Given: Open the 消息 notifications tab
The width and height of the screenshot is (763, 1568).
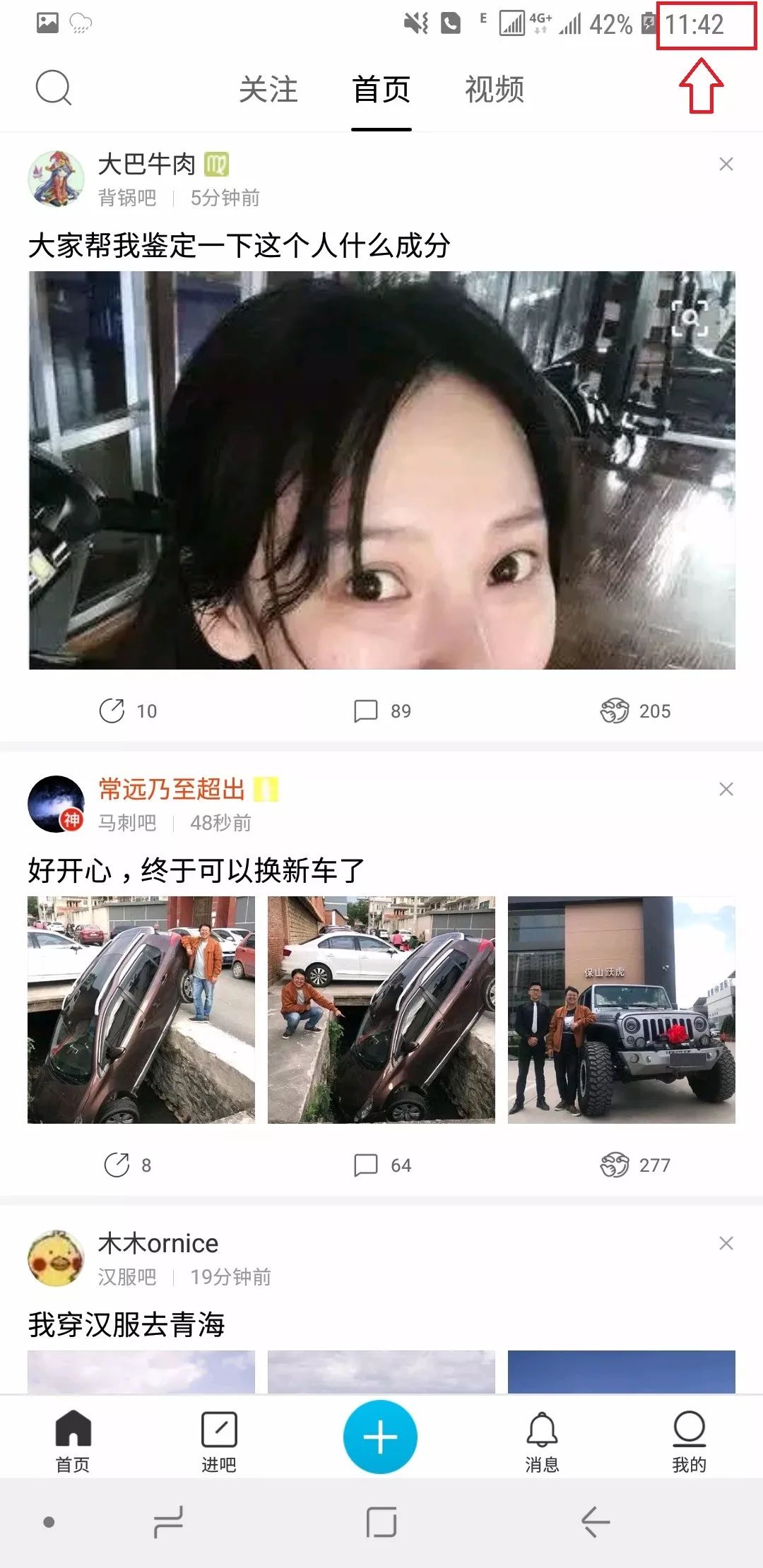Looking at the screenshot, I should (x=542, y=1441).
